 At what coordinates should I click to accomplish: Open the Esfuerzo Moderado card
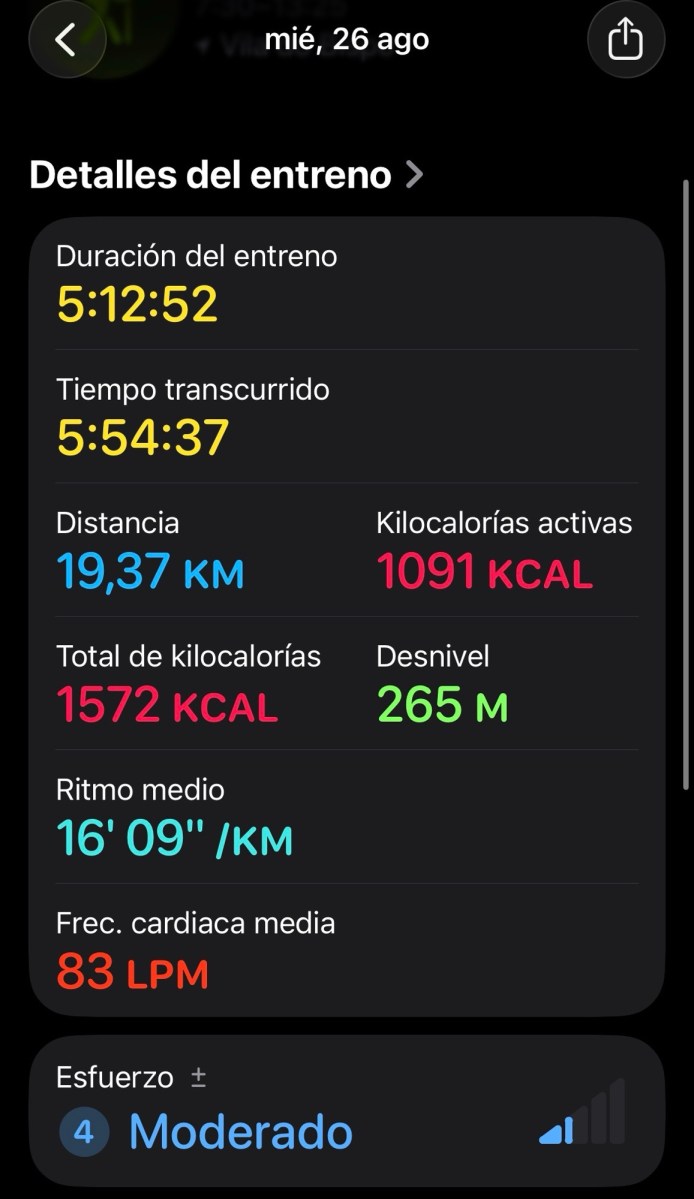click(346, 1110)
